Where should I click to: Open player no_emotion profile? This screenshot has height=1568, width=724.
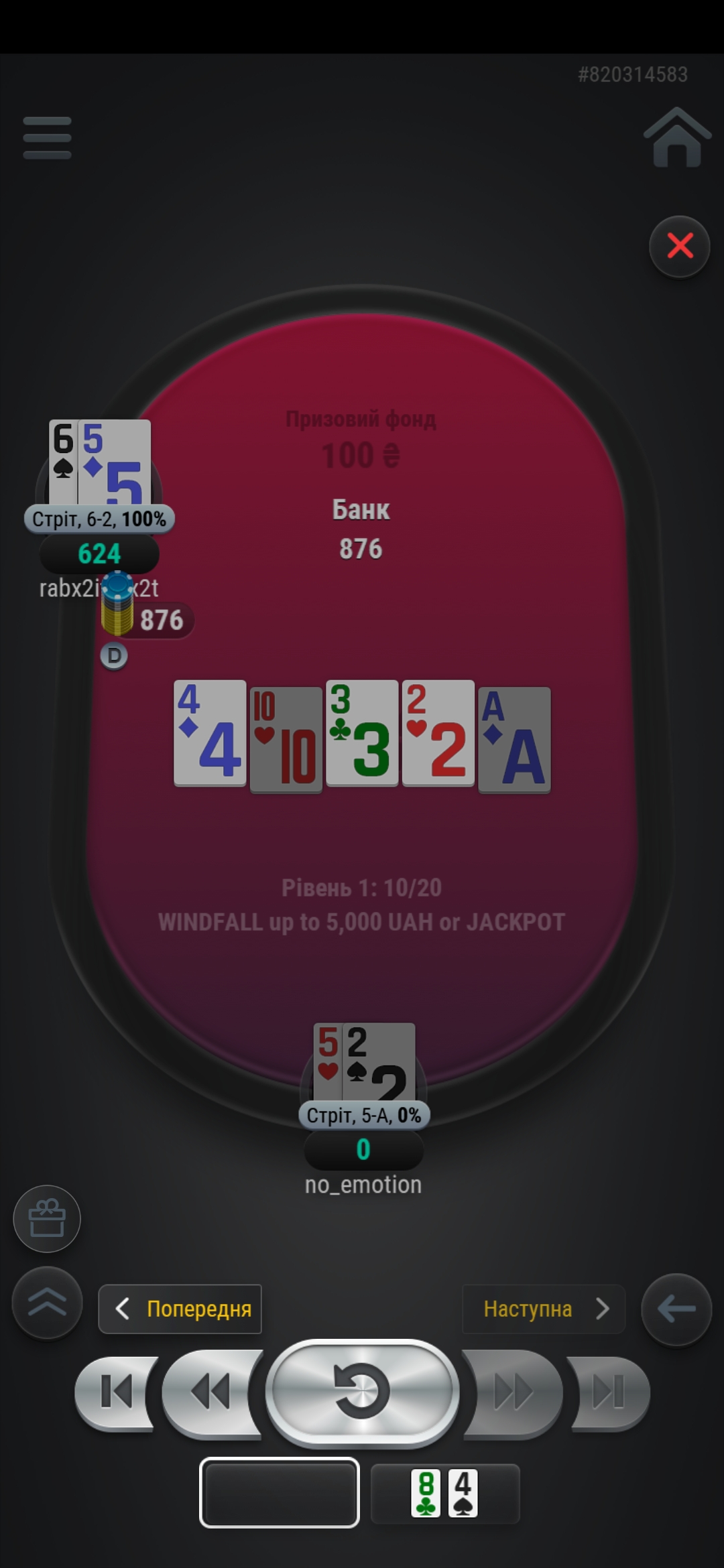[363, 1184]
